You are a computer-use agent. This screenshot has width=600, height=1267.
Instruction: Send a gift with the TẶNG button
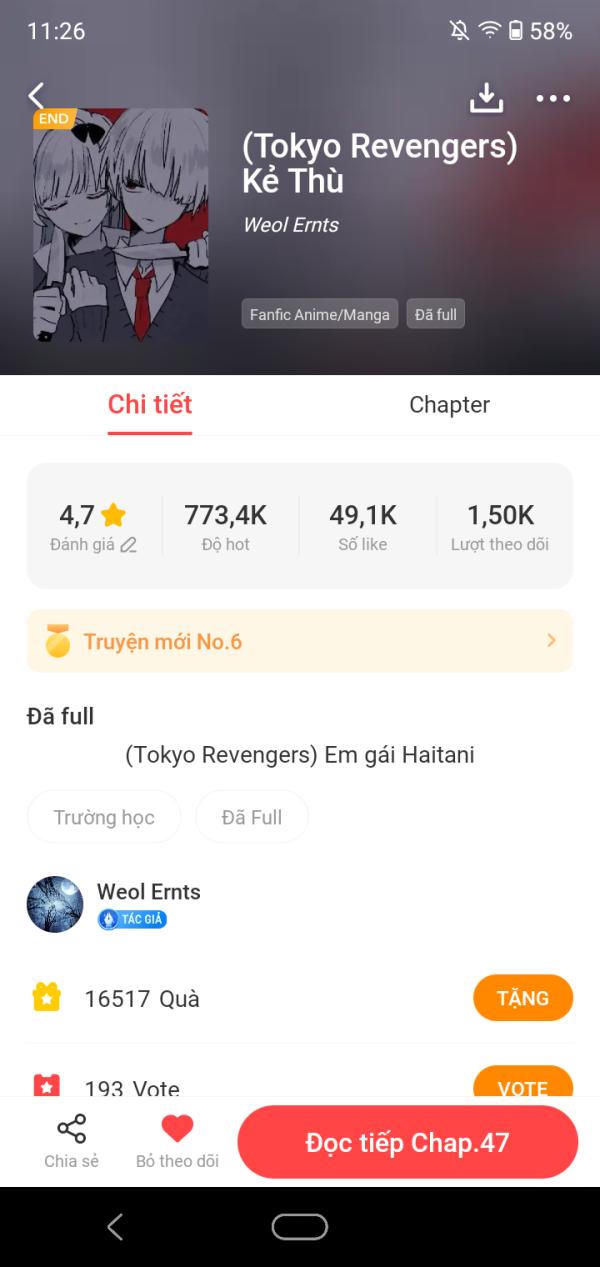tap(522, 998)
